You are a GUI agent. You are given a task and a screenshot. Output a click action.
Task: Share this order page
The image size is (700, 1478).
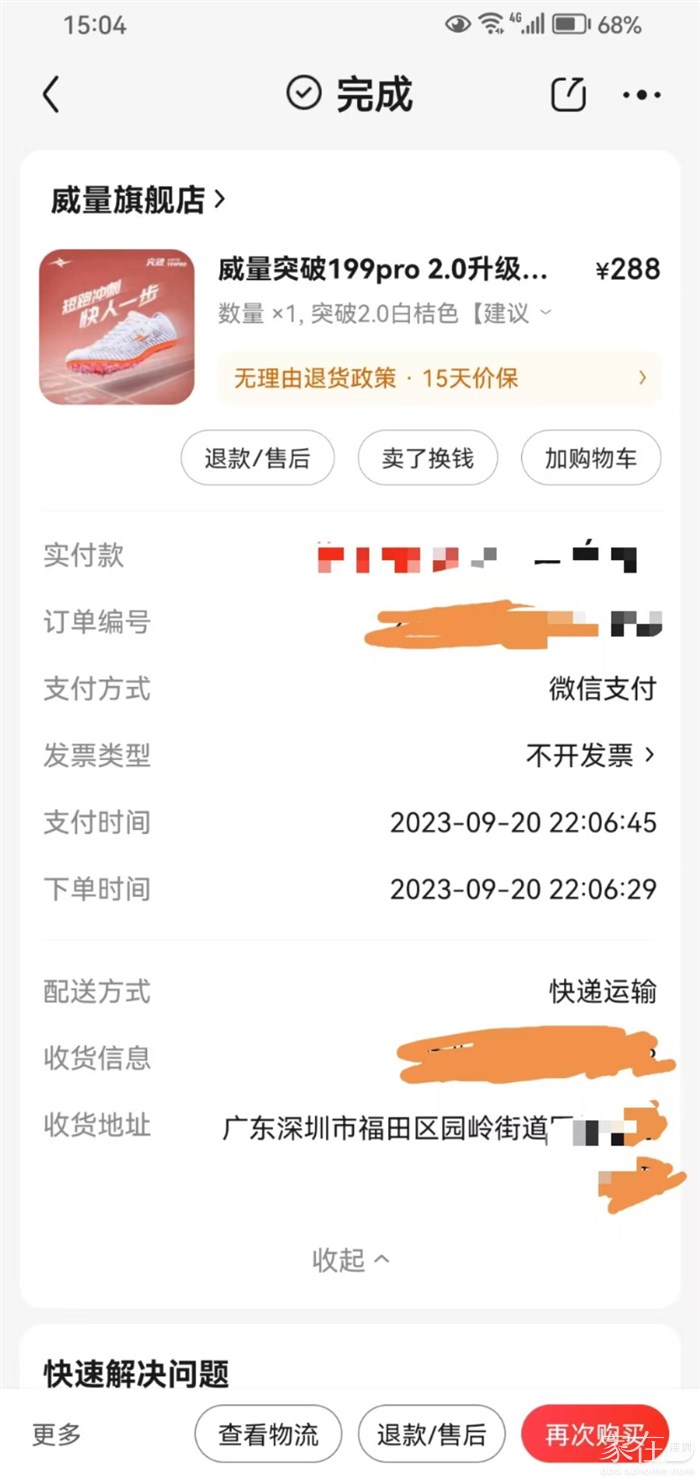click(568, 95)
